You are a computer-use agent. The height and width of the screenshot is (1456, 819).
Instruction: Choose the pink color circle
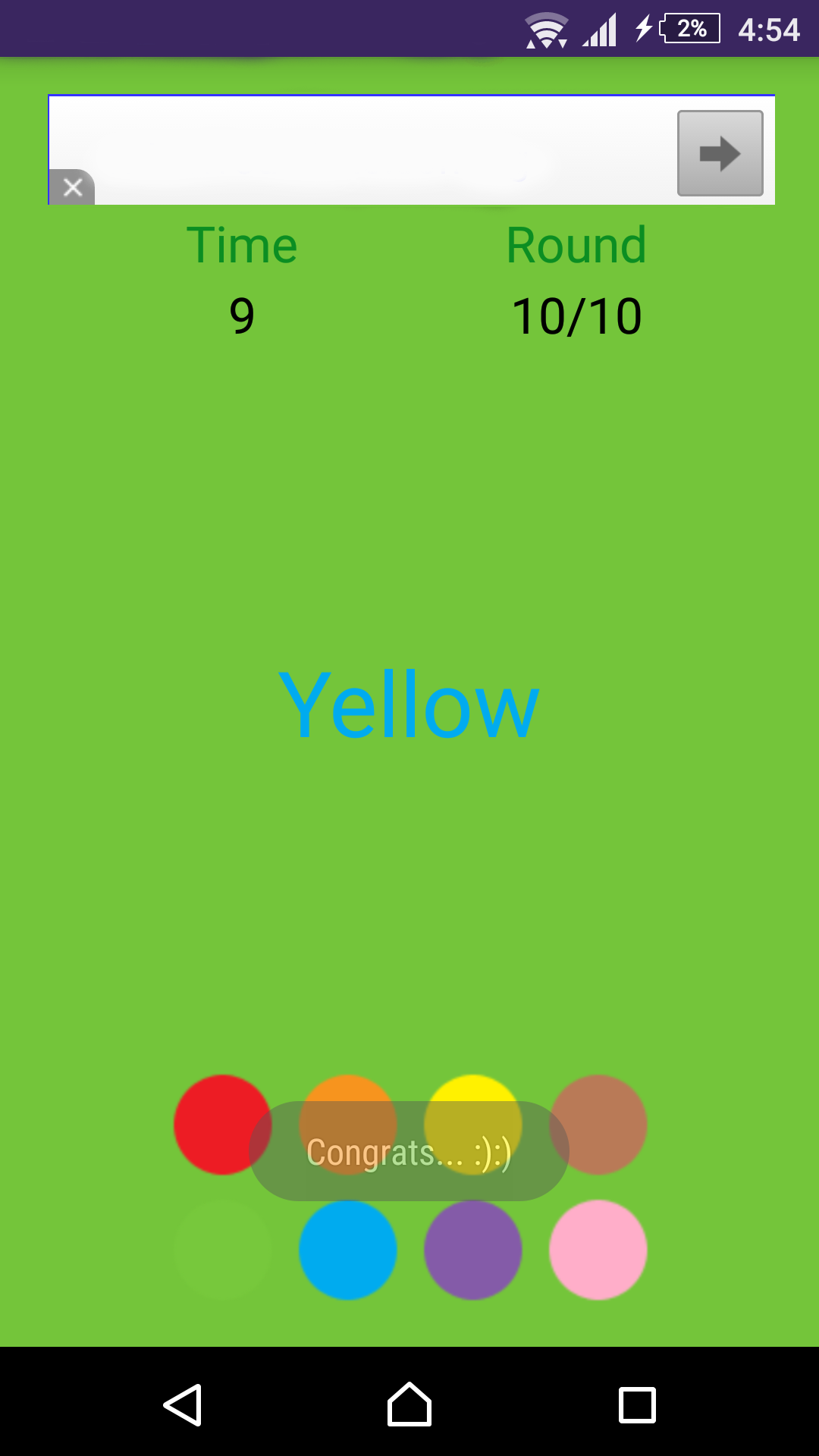(x=598, y=1250)
